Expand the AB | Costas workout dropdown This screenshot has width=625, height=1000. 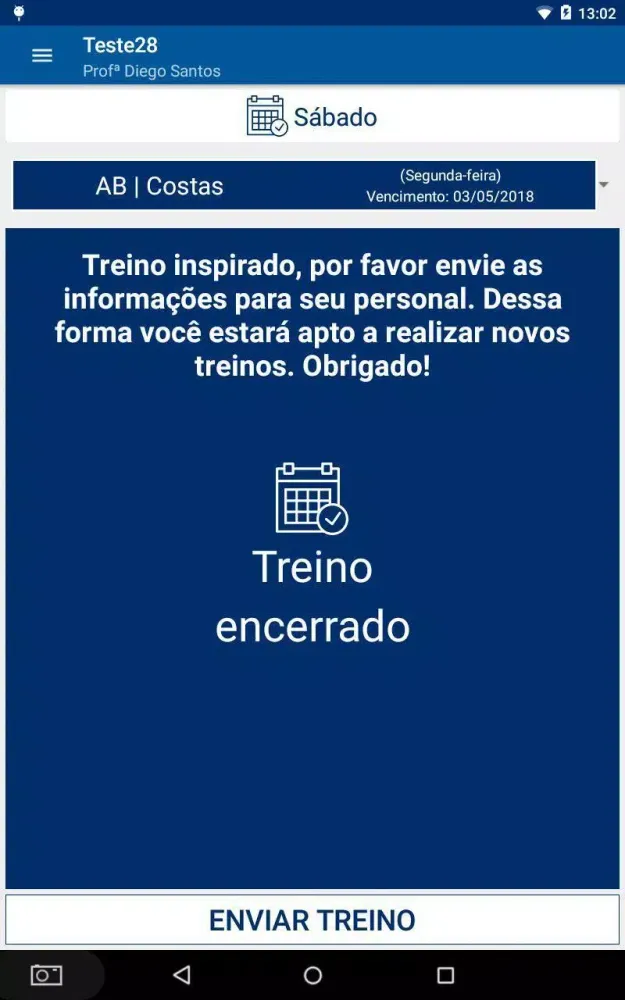603,185
